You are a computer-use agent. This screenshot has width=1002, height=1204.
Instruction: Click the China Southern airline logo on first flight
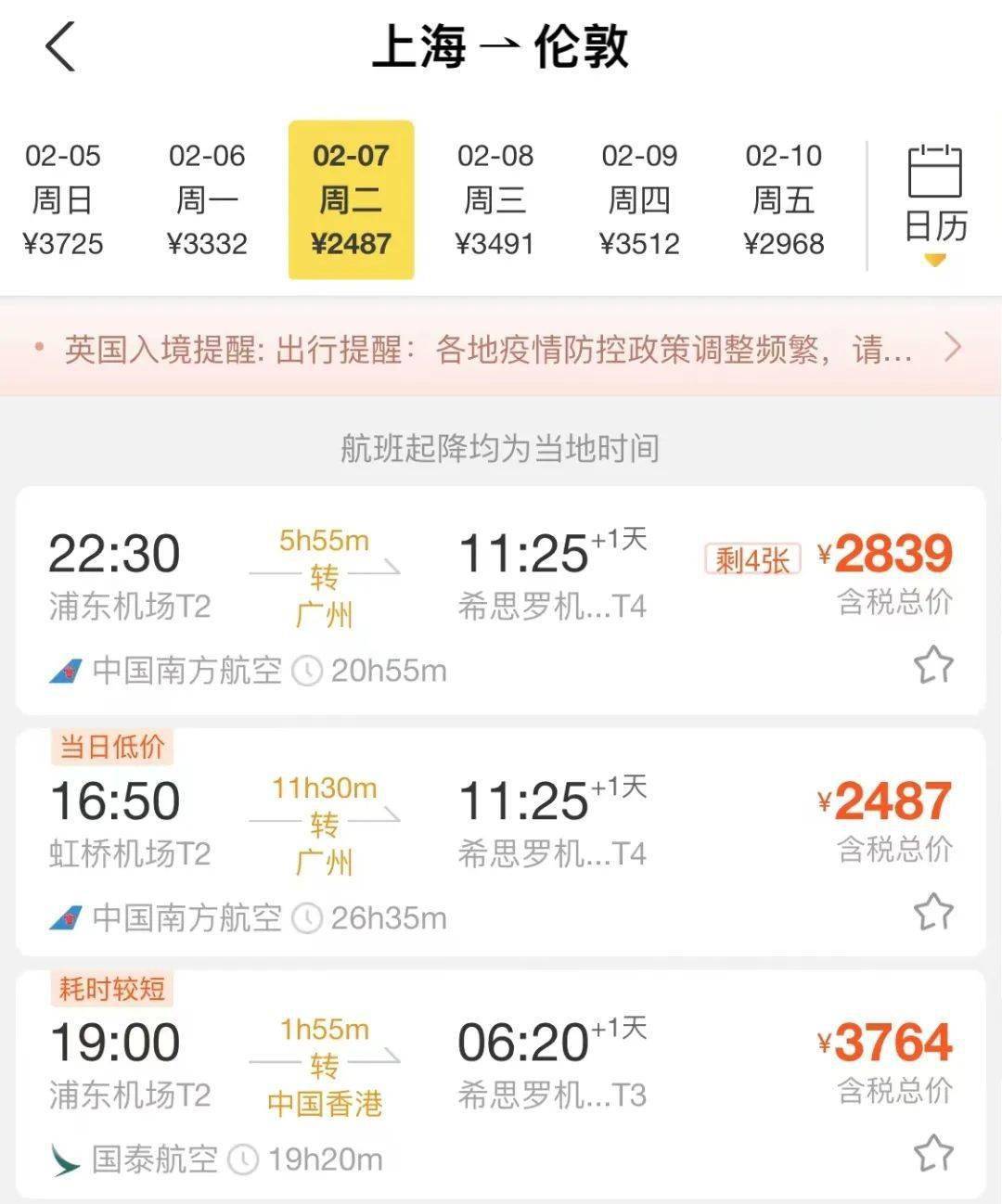[x=63, y=670]
